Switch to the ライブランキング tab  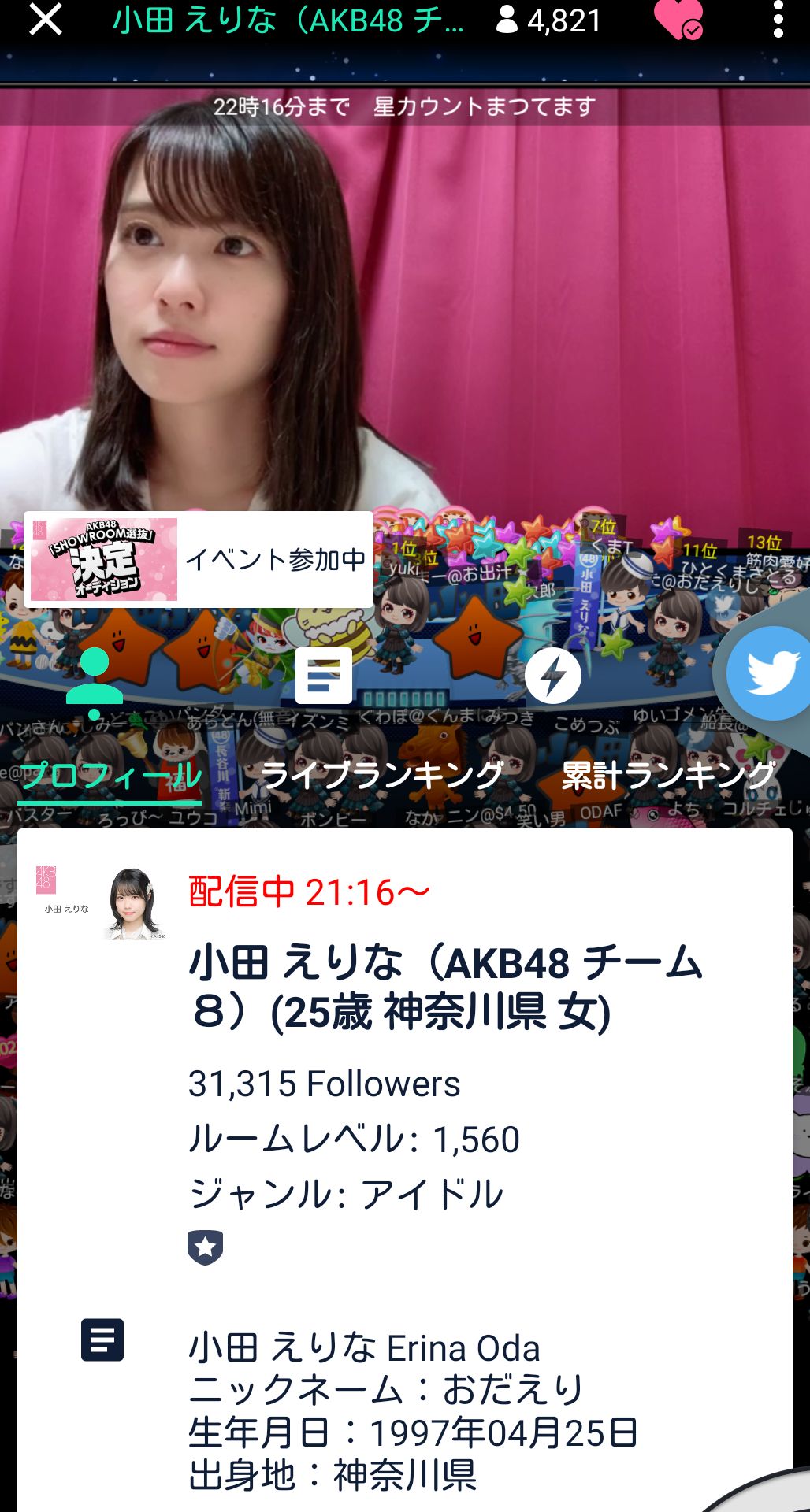point(381,776)
